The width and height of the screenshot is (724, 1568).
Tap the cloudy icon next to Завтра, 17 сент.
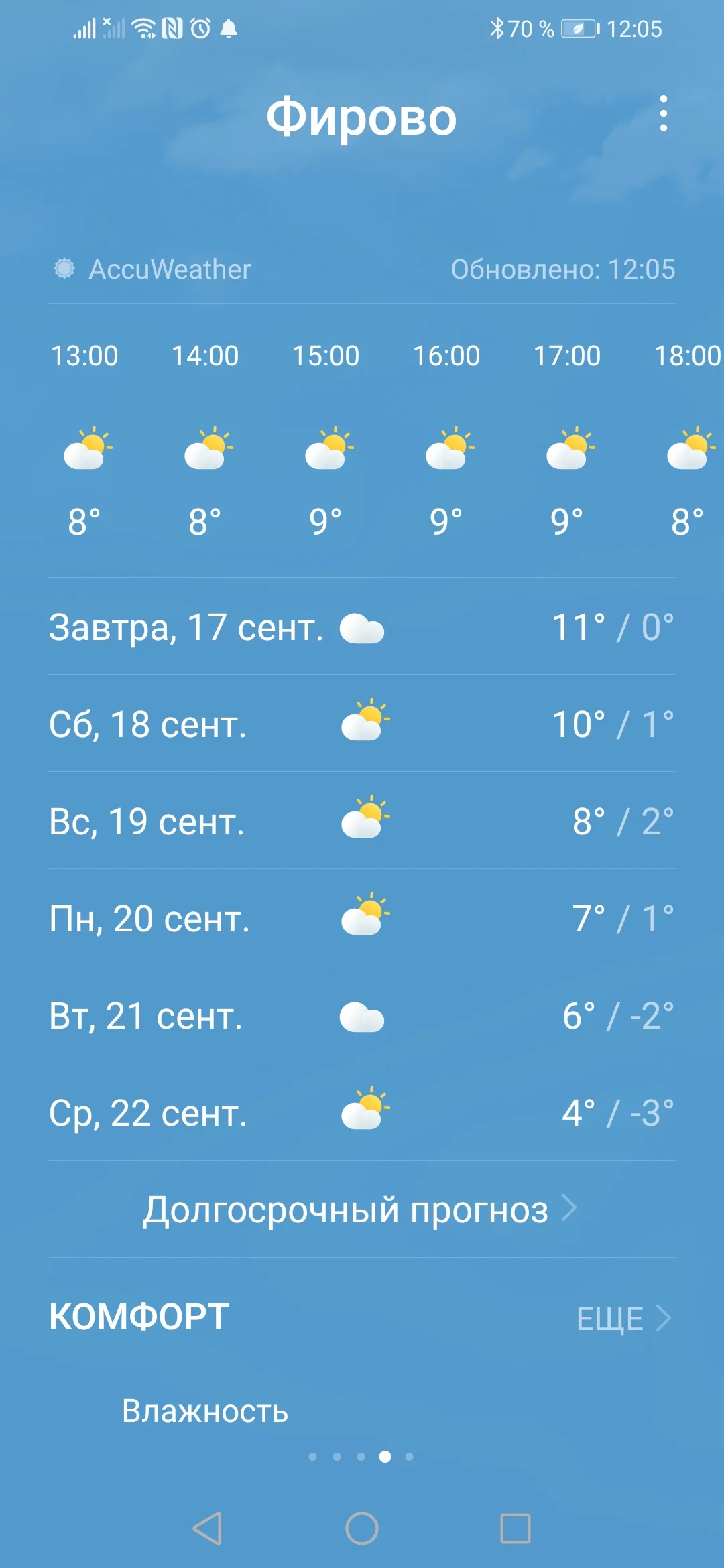click(x=362, y=629)
